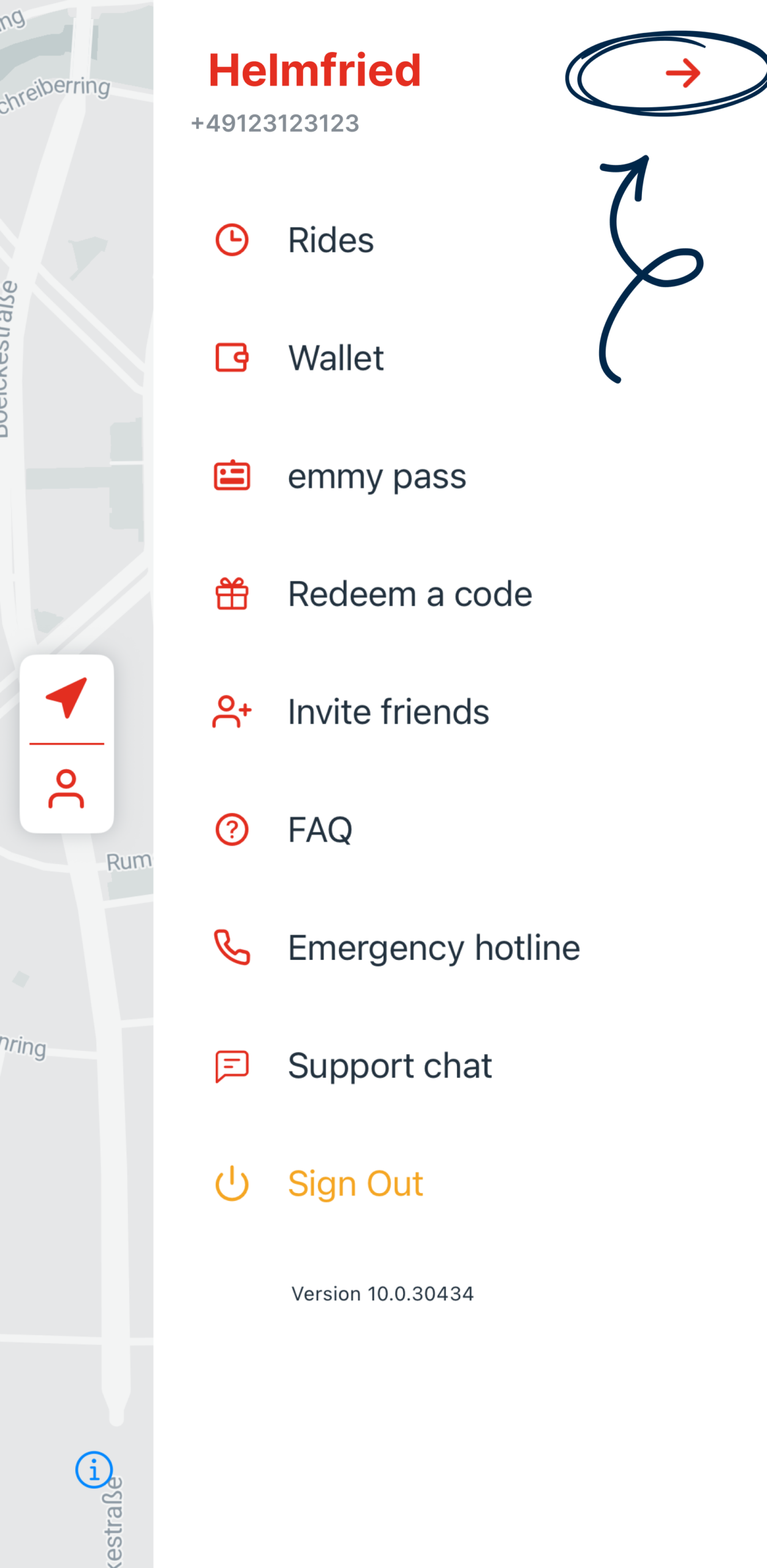Open the map info icon
Image resolution: width=767 pixels, height=1568 pixels.
point(94,1469)
